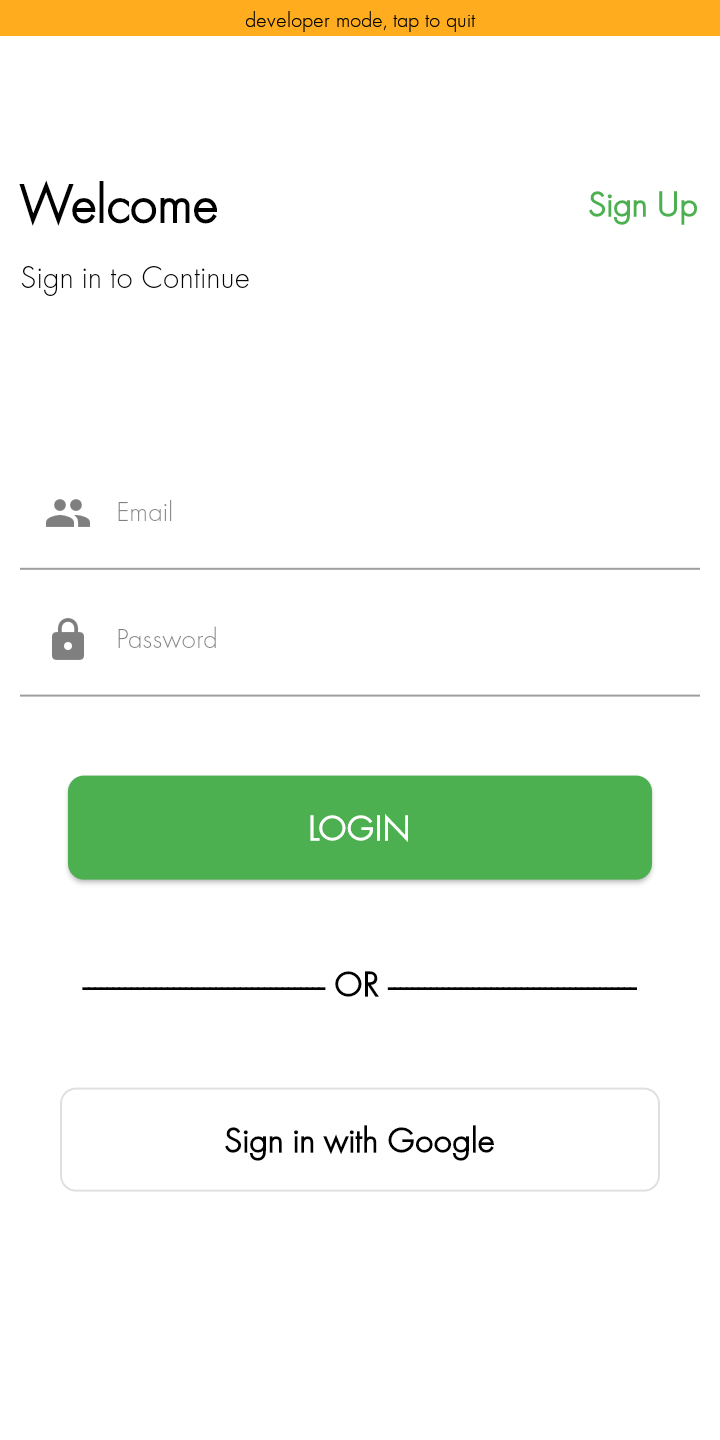
Task: Click the people icon beside Email field
Action: click(66, 512)
